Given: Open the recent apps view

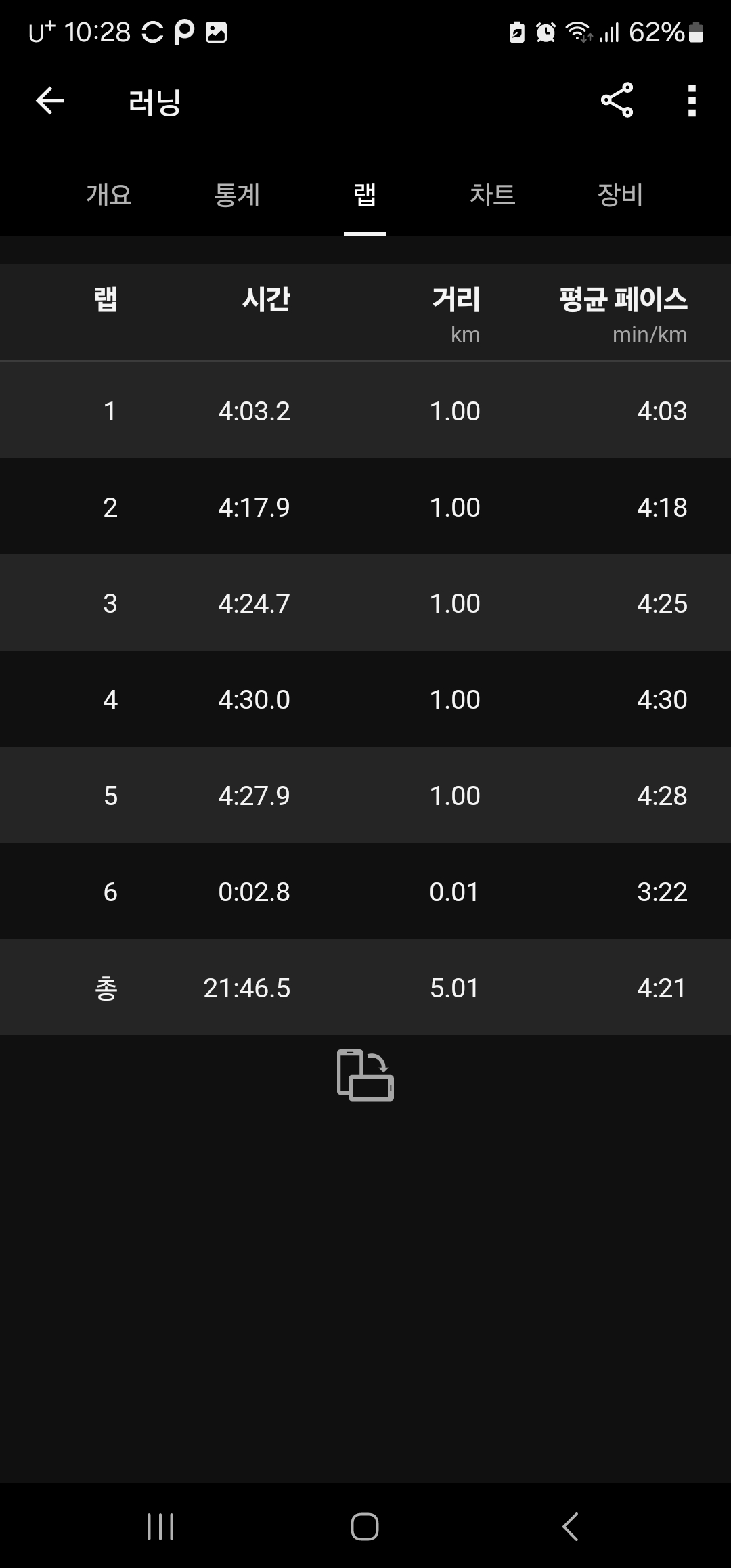Looking at the screenshot, I should coord(160,1527).
